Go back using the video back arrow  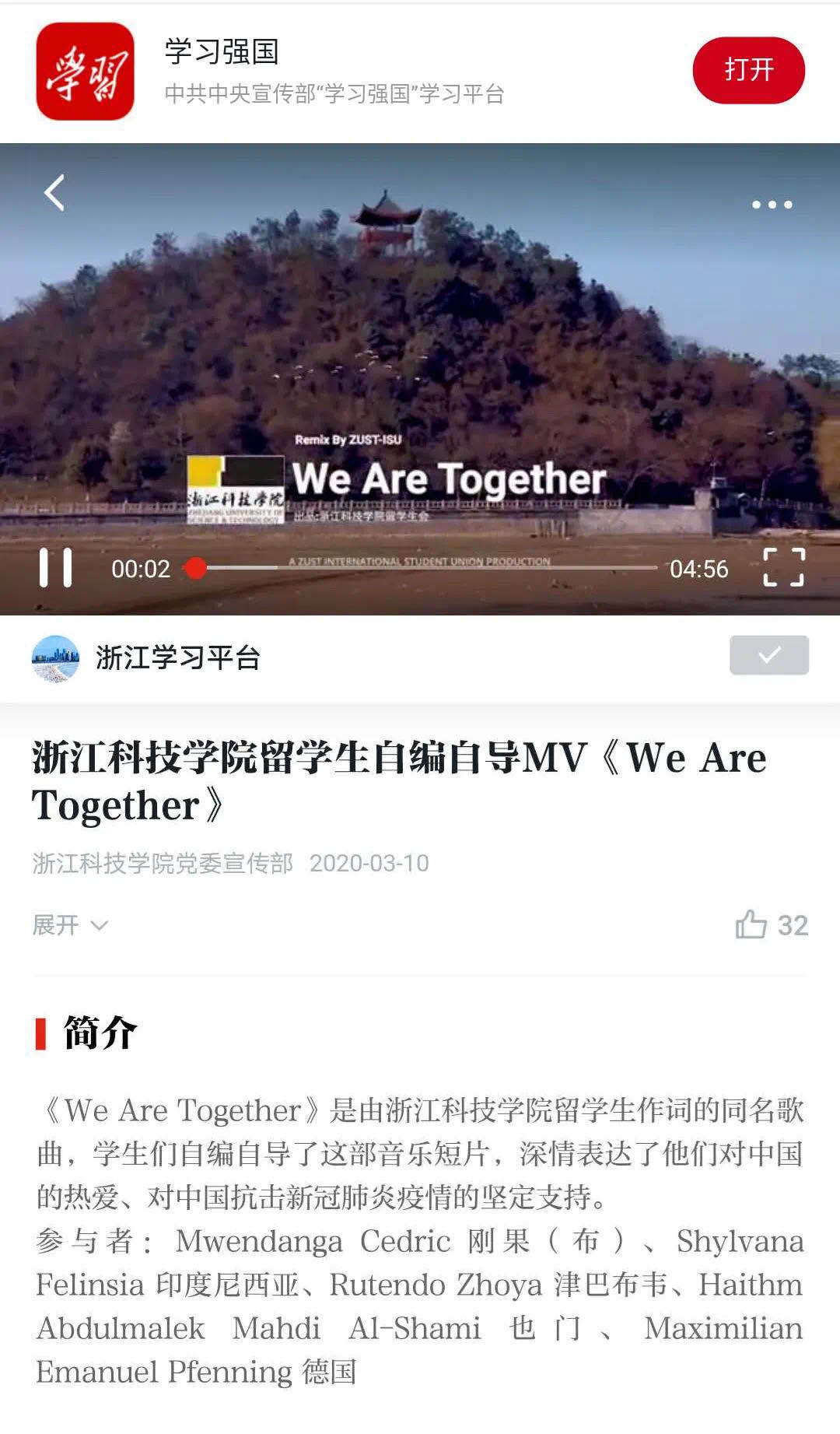54,193
